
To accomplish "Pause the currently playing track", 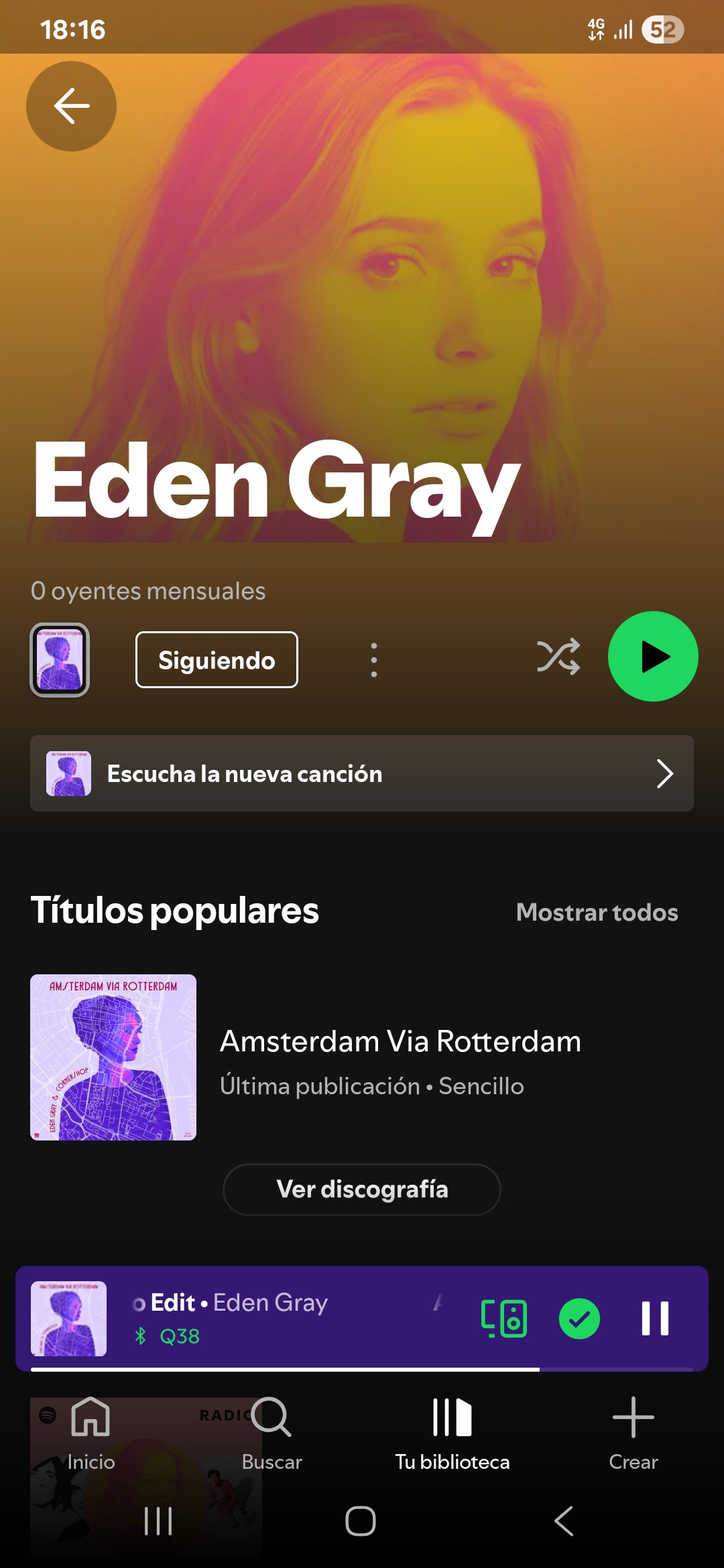I will 655,1318.
